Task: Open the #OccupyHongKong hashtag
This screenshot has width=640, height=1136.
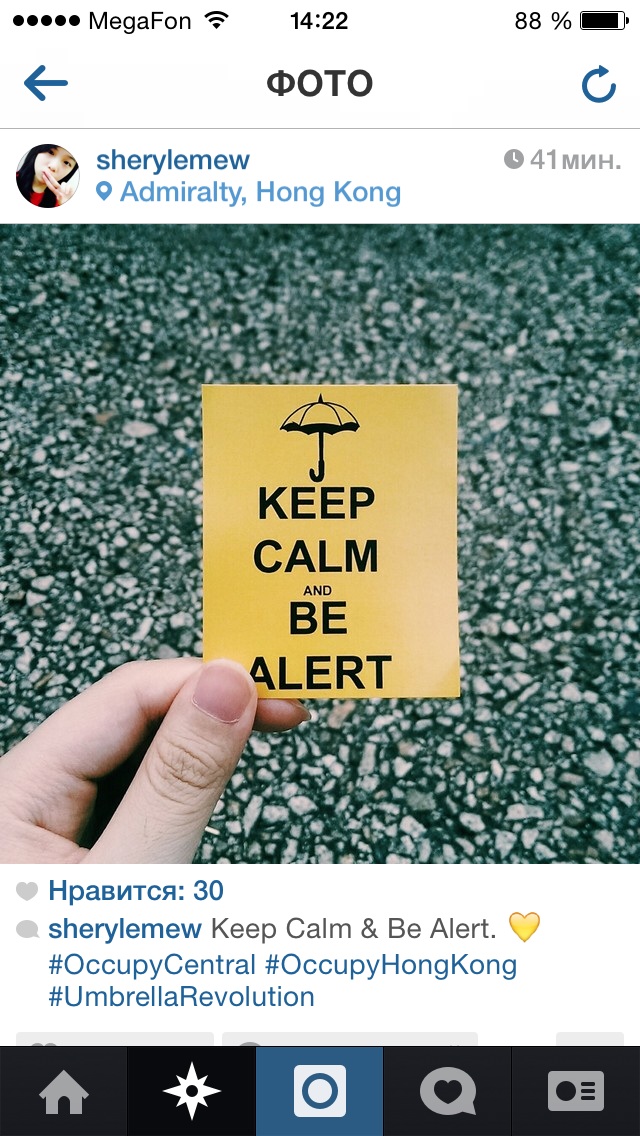Action: point(391,965)
